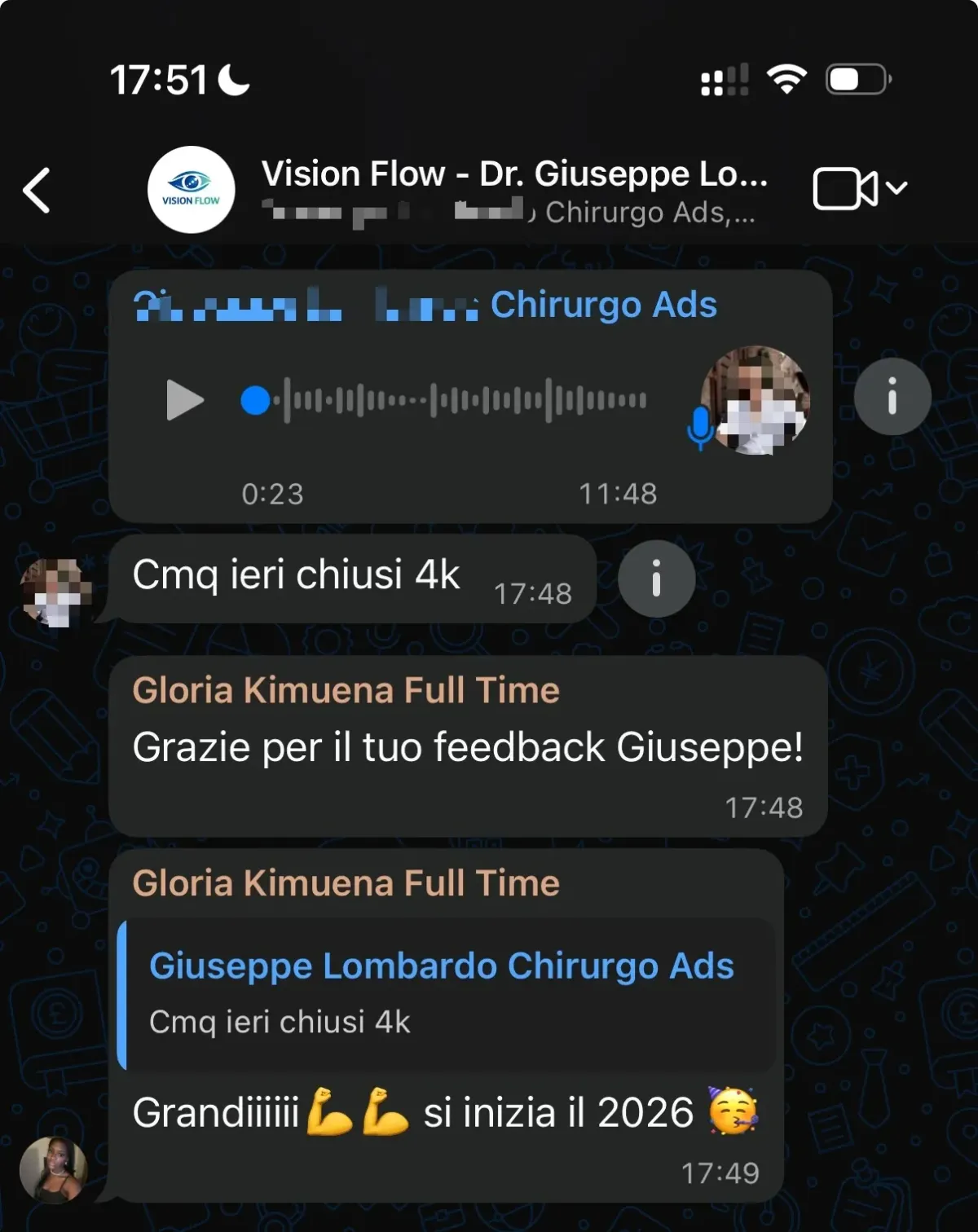Open info icon beside the voice message
Image resolution: width=978 pixels, height=1232 pixels.
click(x=892, y=397)
